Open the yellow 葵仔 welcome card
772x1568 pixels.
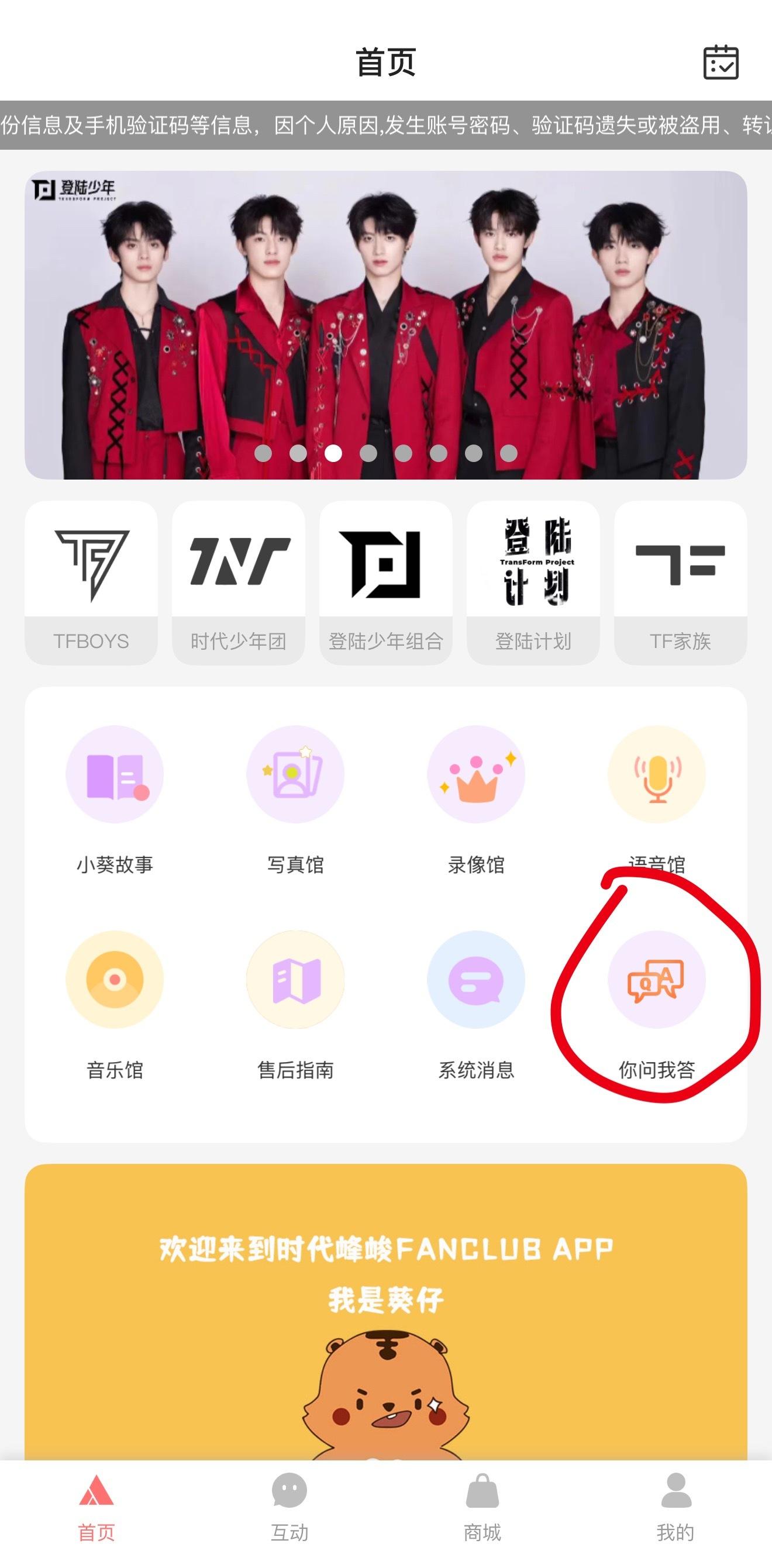385,1309
